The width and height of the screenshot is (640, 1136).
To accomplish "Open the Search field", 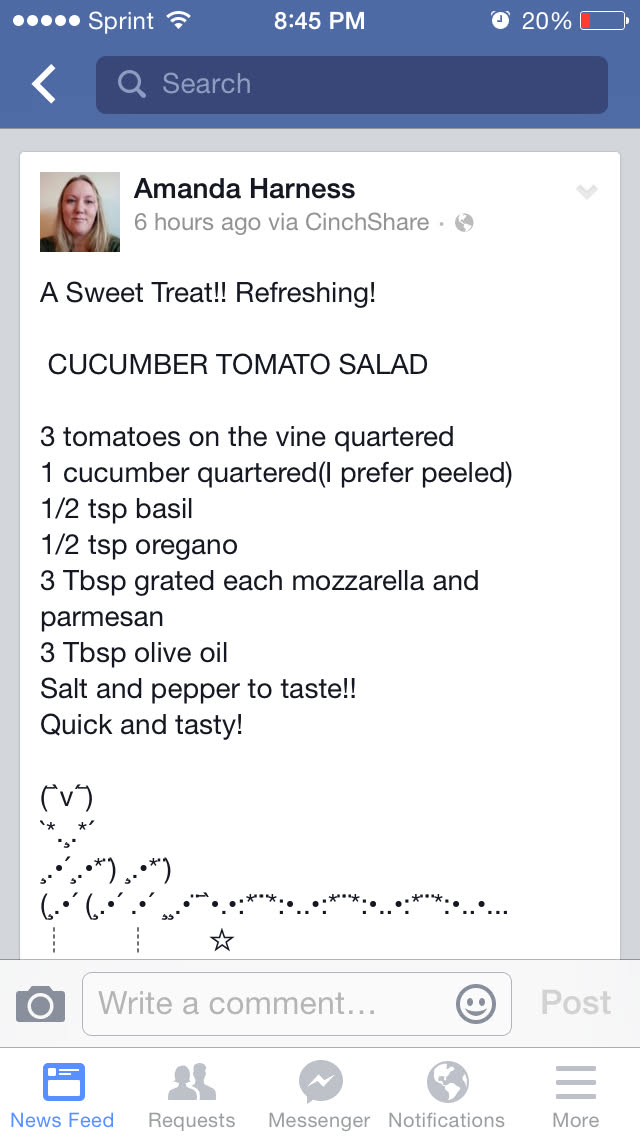I will (351, 85).
